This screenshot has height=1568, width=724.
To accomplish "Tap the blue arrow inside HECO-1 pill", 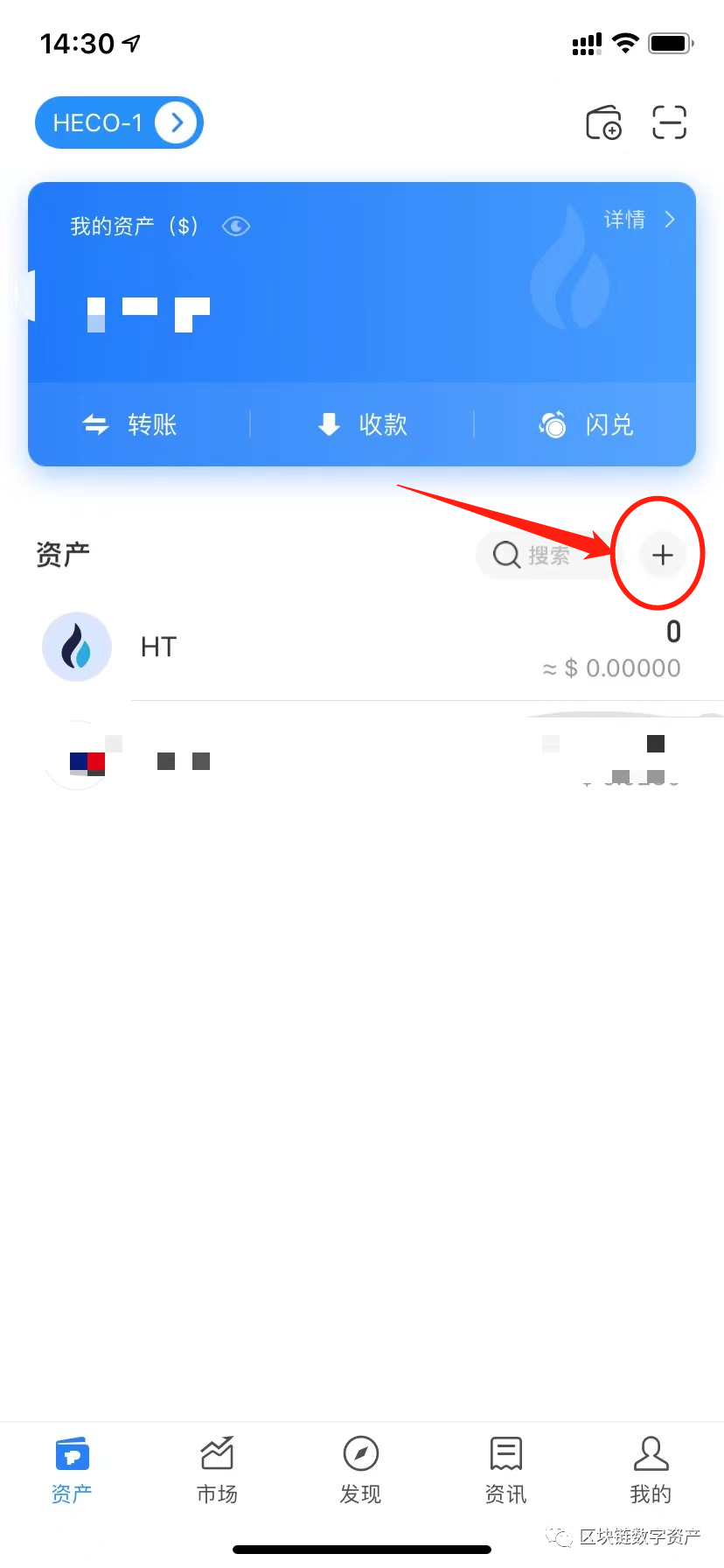I will [178, 122].
